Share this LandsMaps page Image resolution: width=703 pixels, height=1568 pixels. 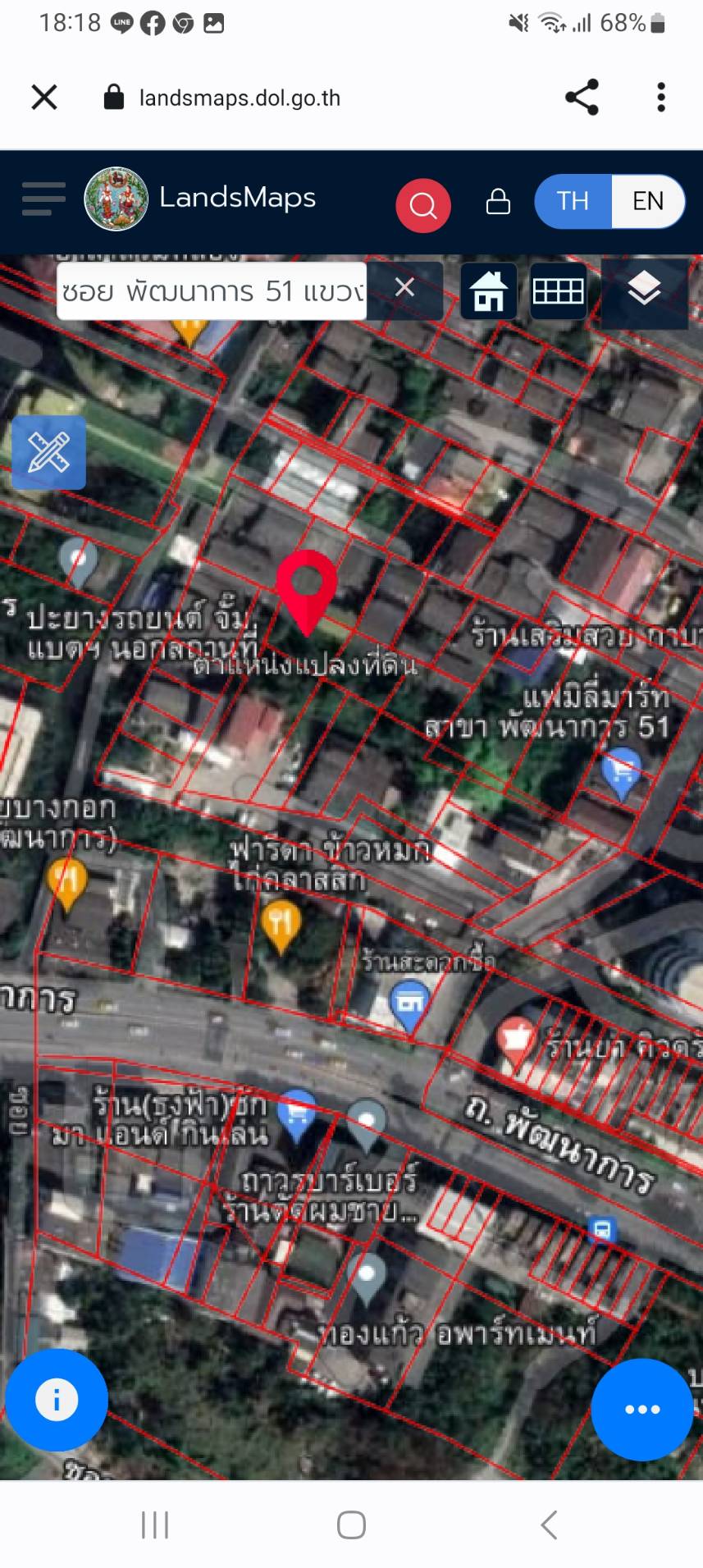tap(582, 98)
